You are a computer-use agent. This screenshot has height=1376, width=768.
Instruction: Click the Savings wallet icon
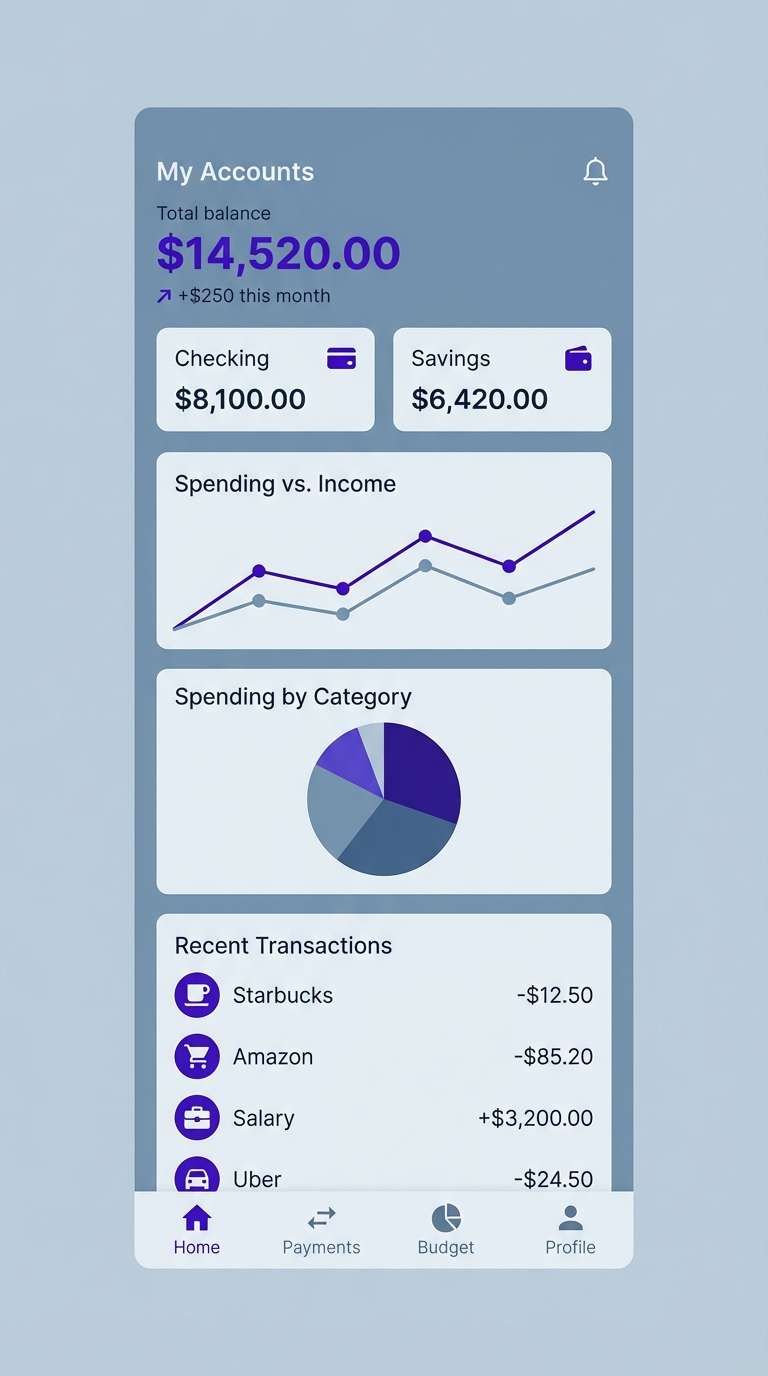pos(579,357)
